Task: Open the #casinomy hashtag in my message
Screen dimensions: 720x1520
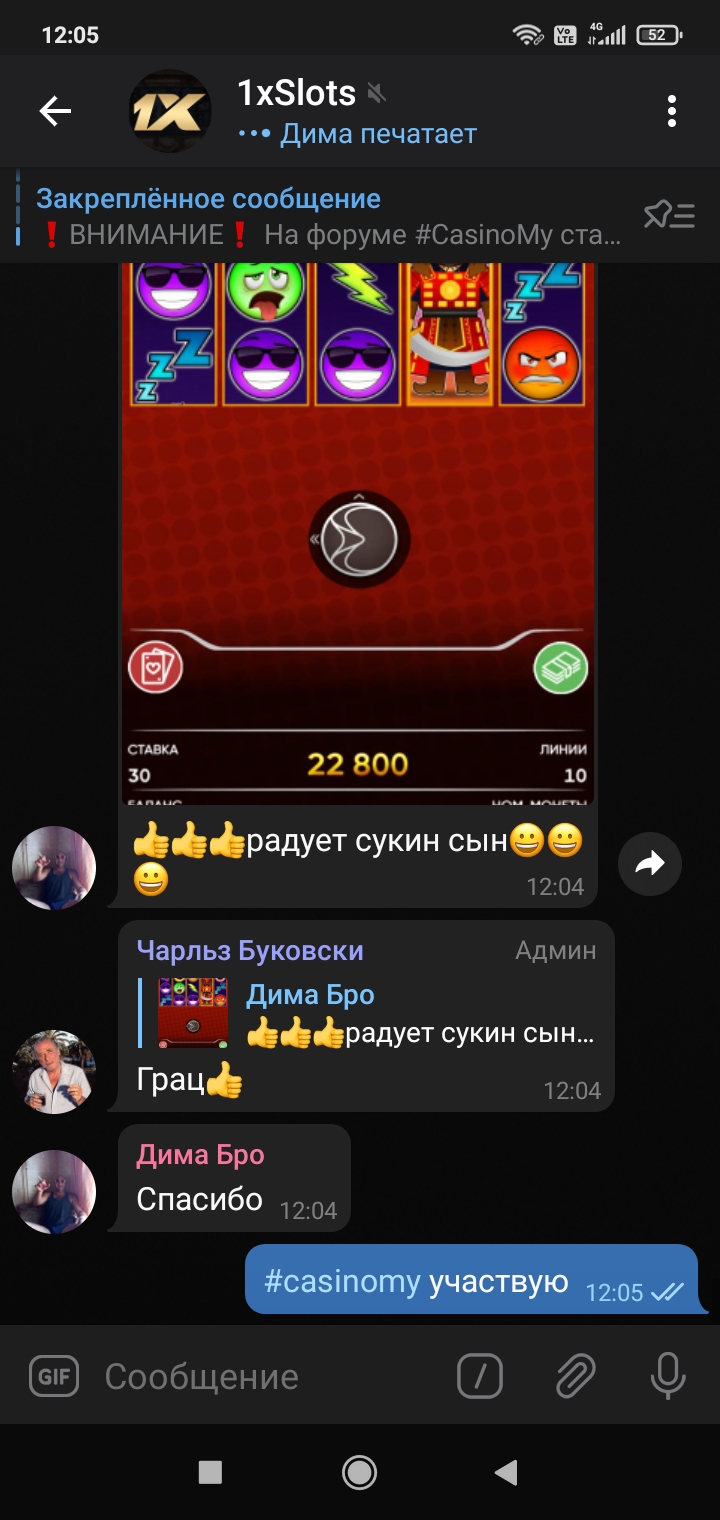Action: (342, 1281)
